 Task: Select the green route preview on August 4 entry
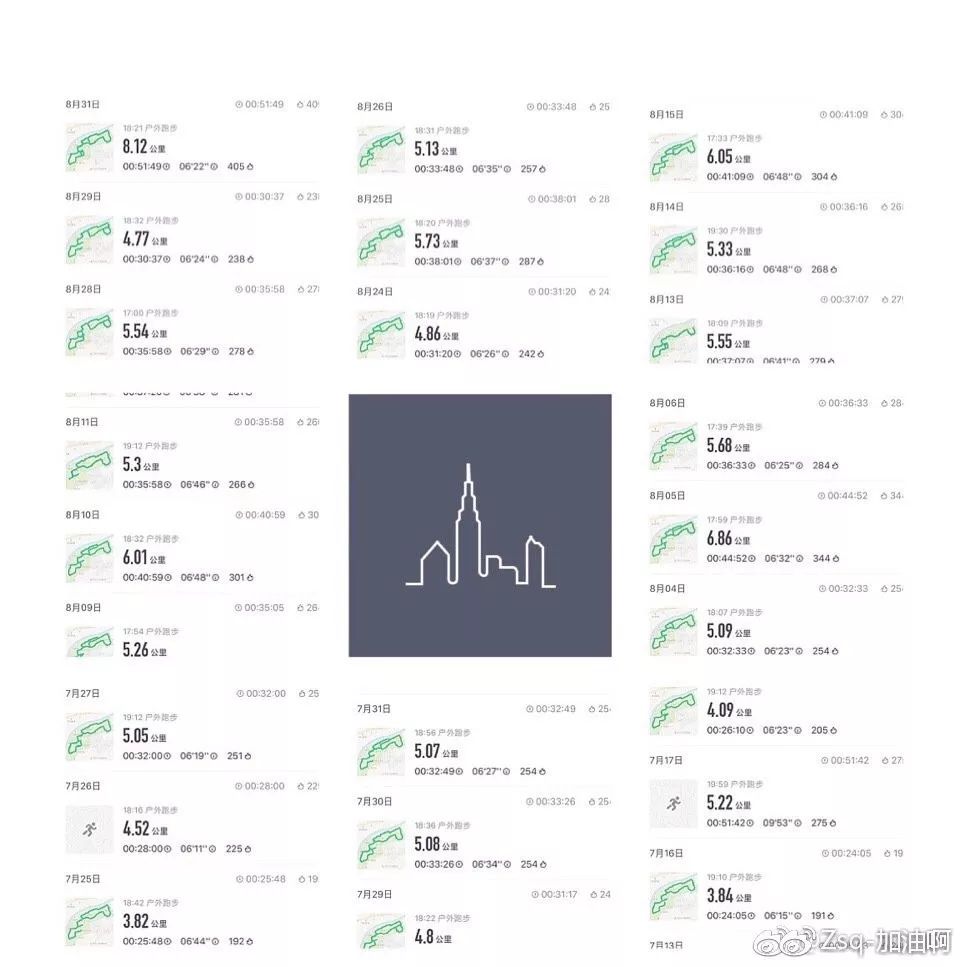tap(672, 632)
